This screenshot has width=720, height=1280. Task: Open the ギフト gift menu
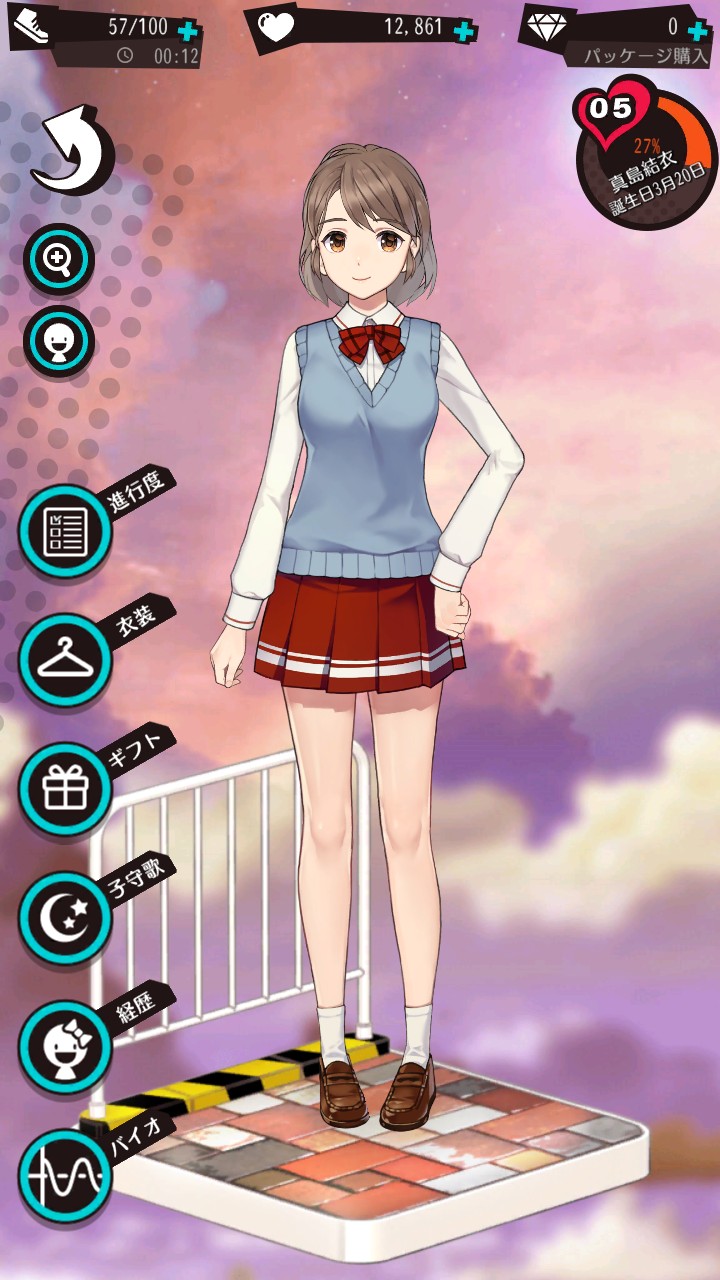coord(65,789)
